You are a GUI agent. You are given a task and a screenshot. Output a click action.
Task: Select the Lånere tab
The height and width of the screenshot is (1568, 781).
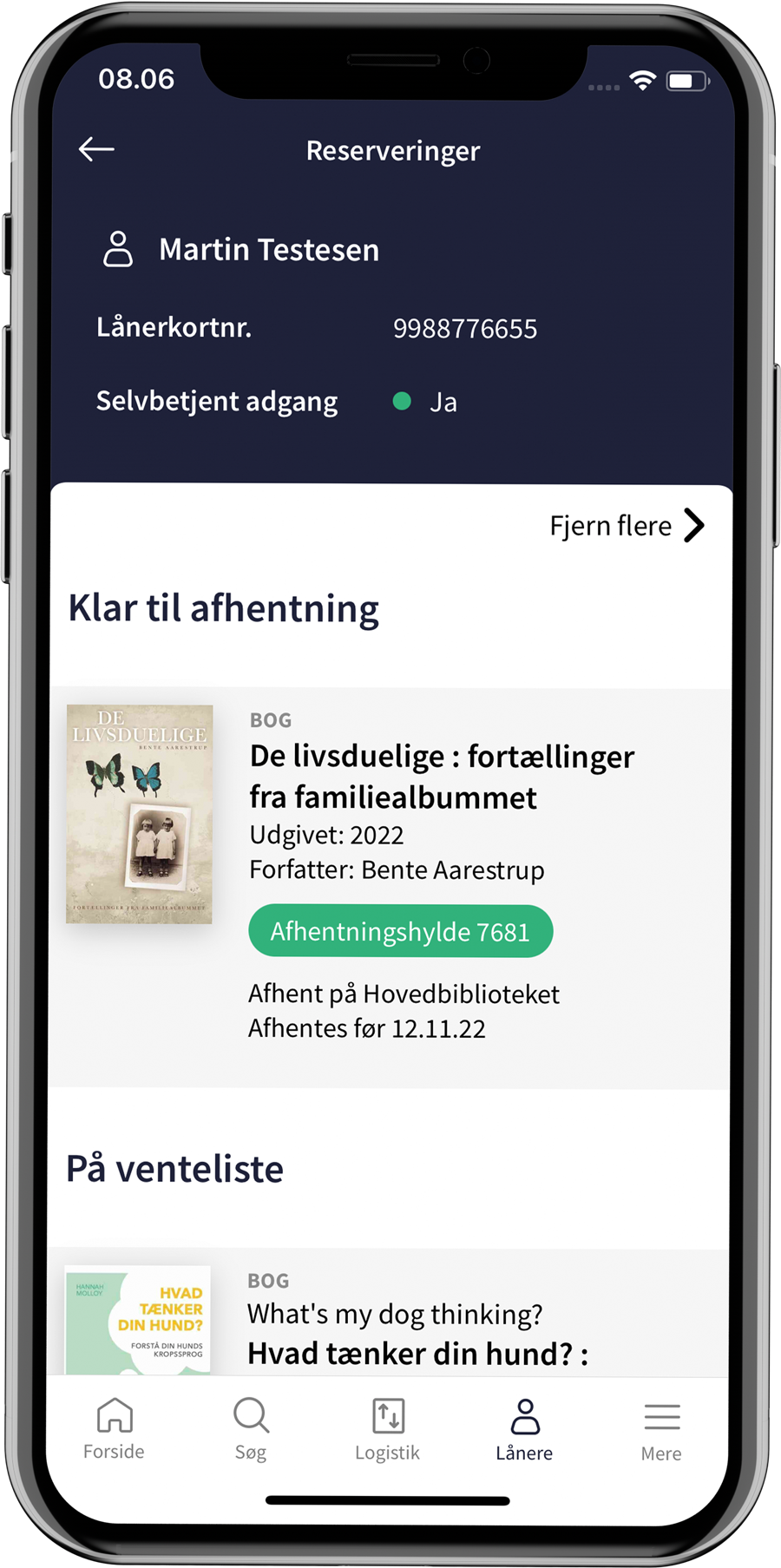(524, 1429)
